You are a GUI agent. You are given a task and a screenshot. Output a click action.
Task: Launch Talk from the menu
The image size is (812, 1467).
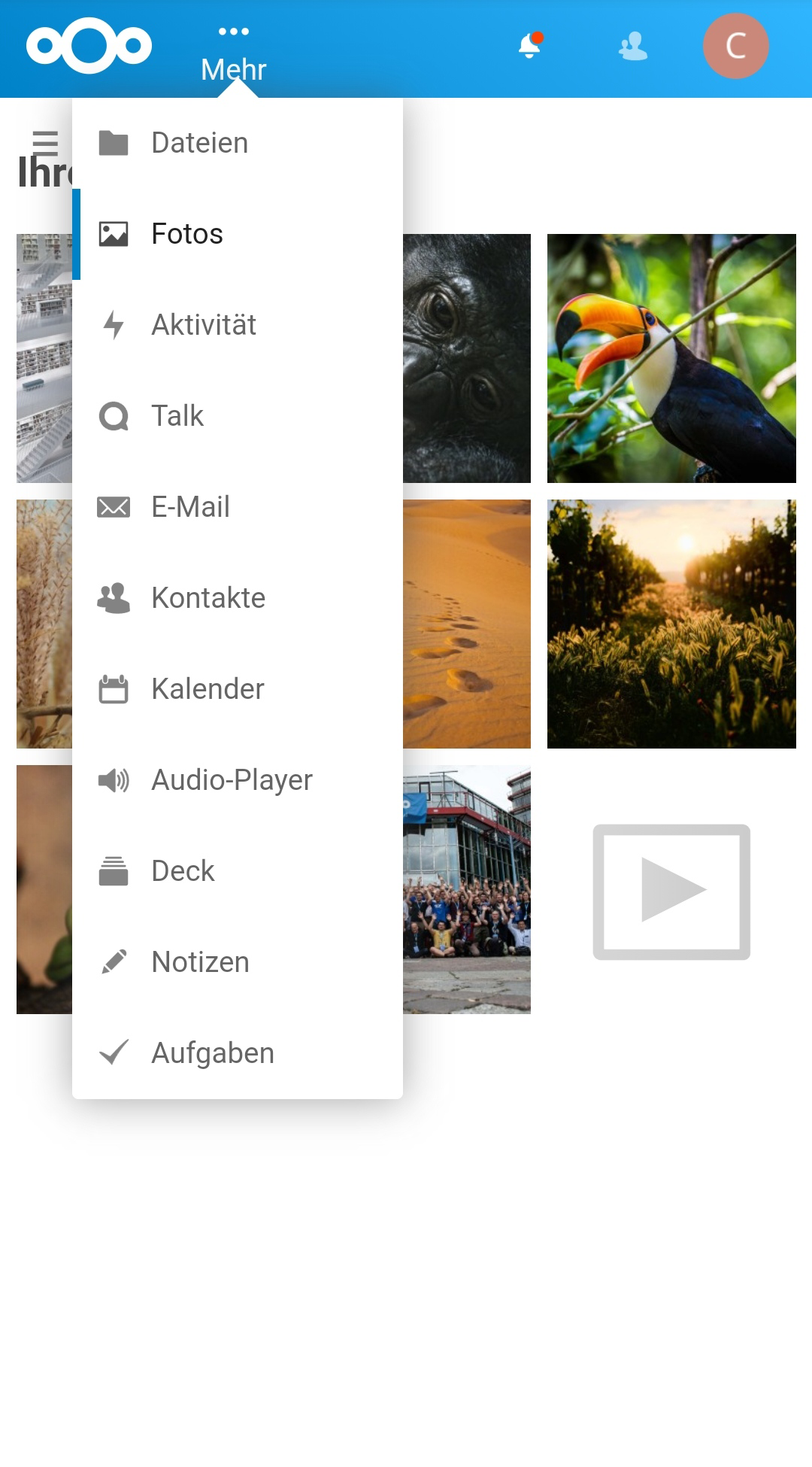177,416
